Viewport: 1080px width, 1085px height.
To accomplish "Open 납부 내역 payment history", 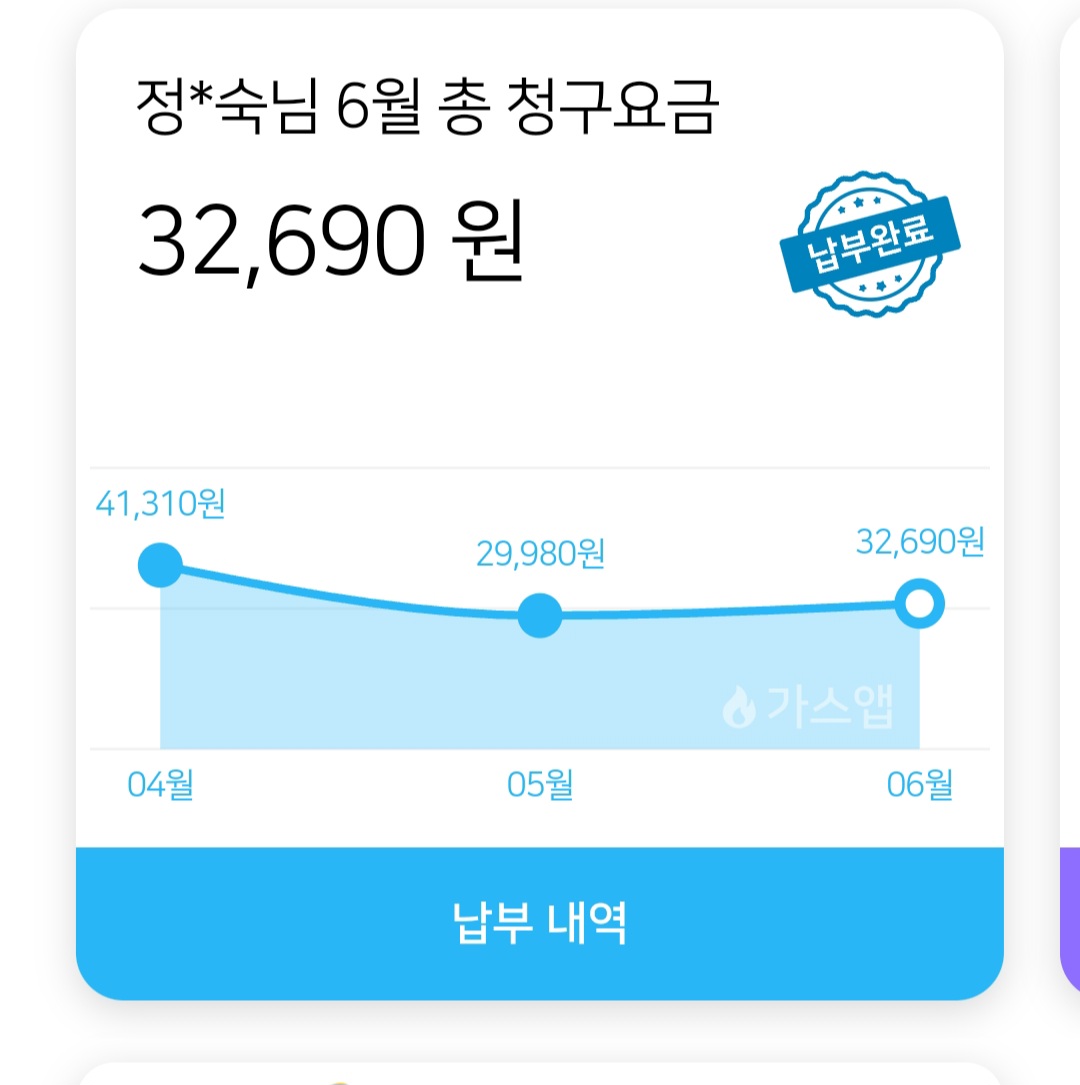I will pyautogui.click(x=540, y=923).
